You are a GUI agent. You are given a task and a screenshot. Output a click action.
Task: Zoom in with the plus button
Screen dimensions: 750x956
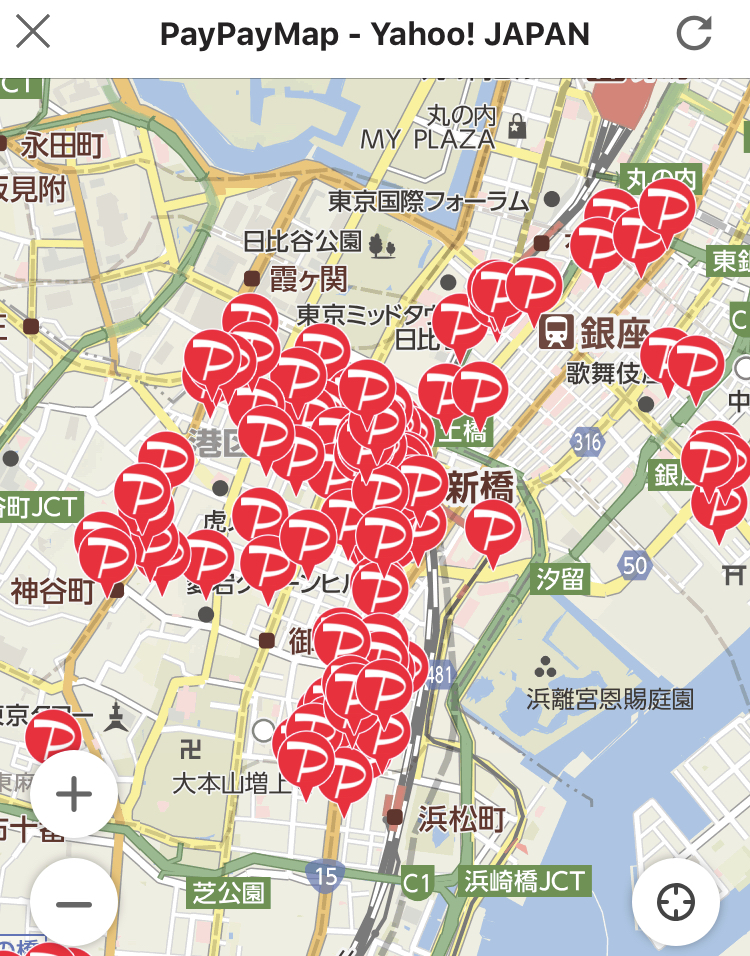(73, 795)
